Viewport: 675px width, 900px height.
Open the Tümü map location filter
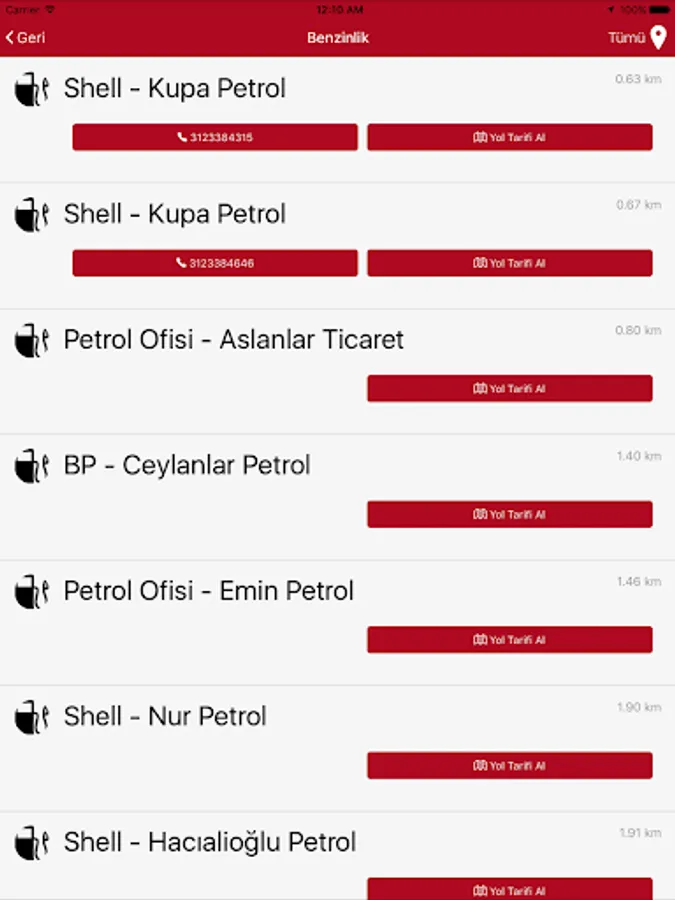click(x=637, y=38)
